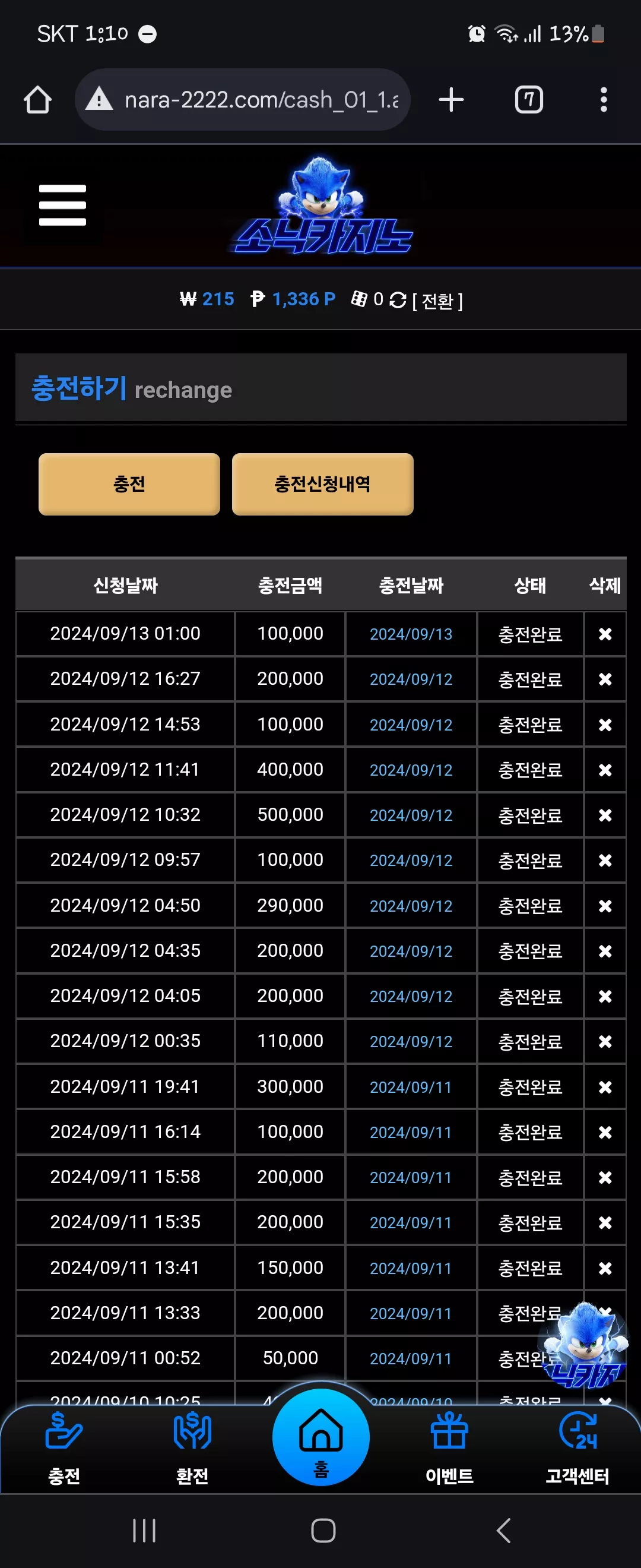Switch to the 환전 bottom tab
Viewport: 641px width, 1568px height.
click(192, 1449)
